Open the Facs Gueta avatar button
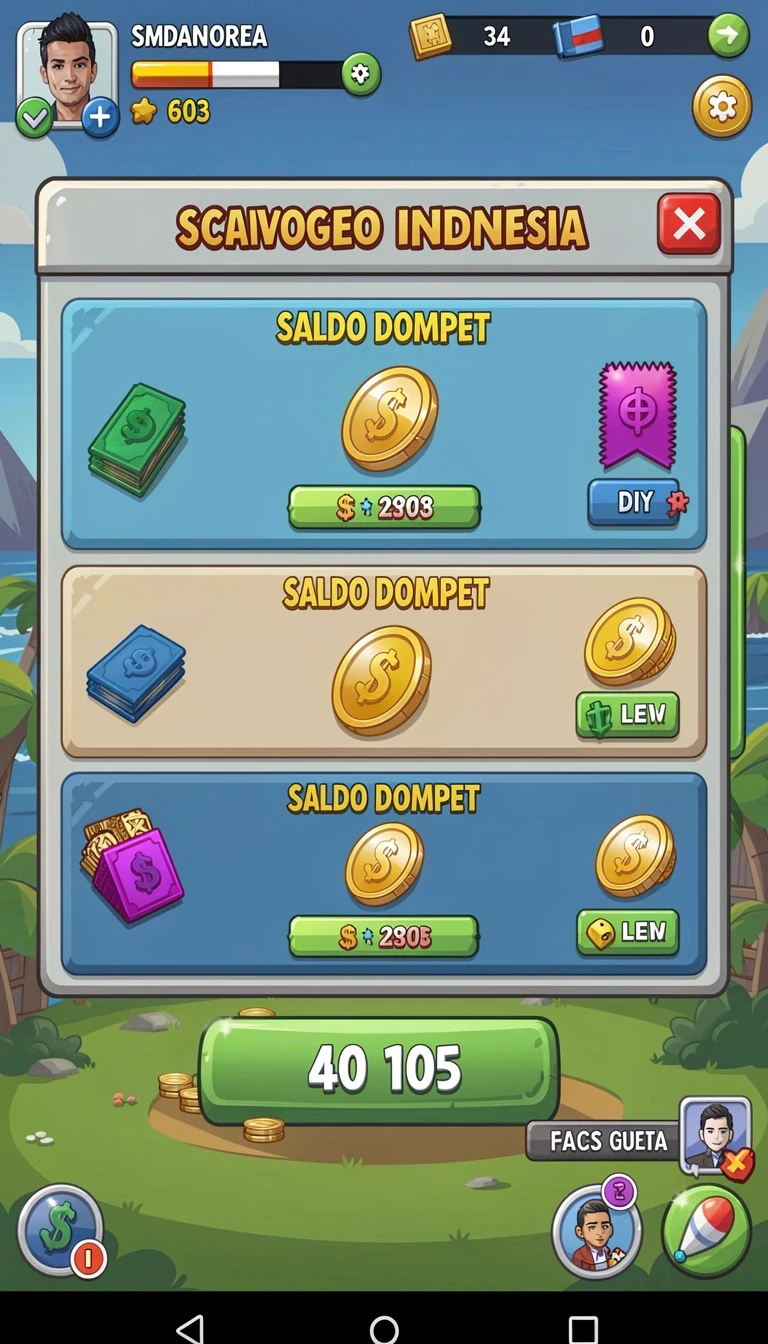Image resolution: width=768 pixels, height=1344 pixels. [x=715, y=1136]
